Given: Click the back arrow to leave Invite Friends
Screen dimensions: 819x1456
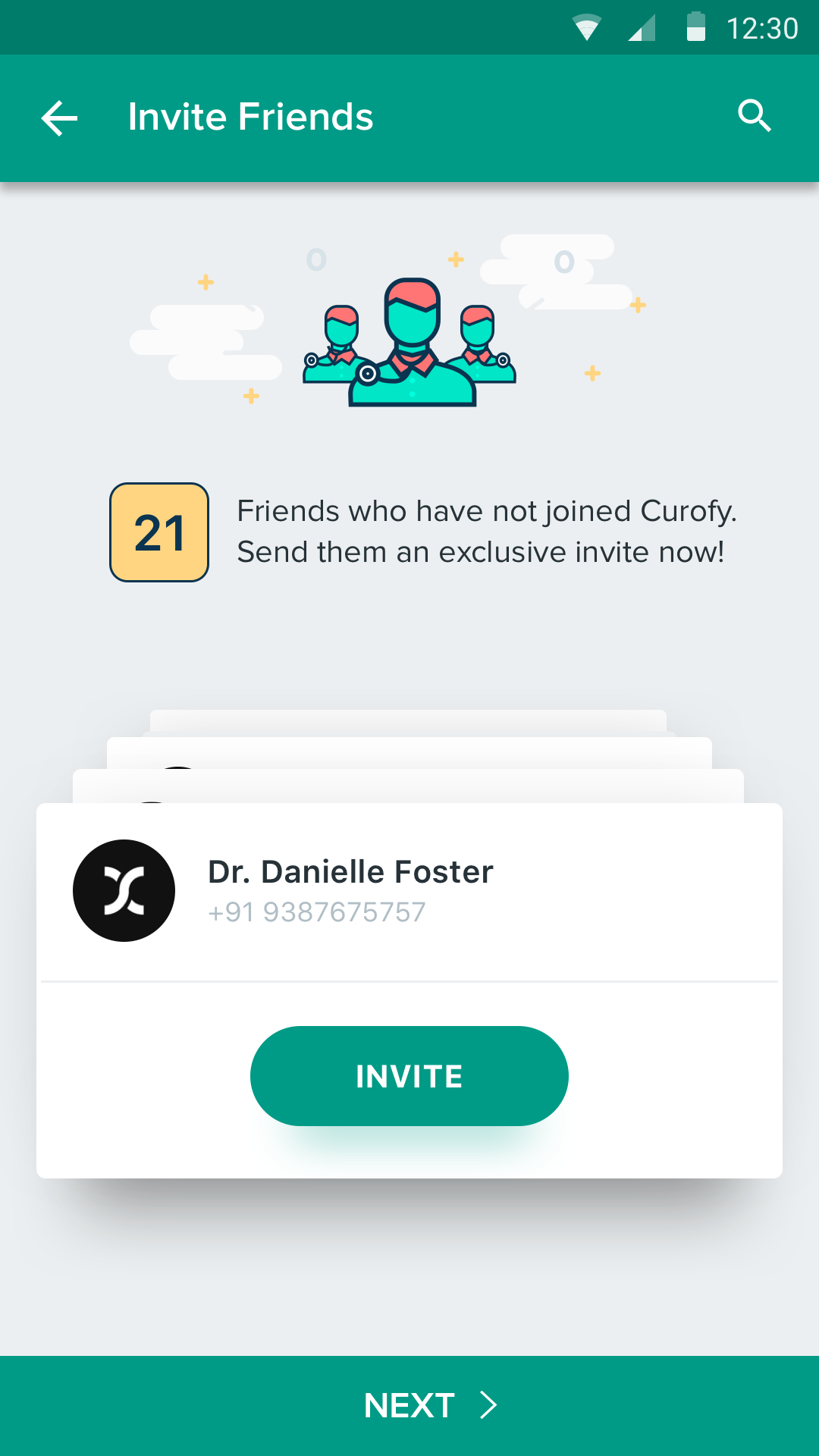Looking at the screenshot, I should coord(58,118).
